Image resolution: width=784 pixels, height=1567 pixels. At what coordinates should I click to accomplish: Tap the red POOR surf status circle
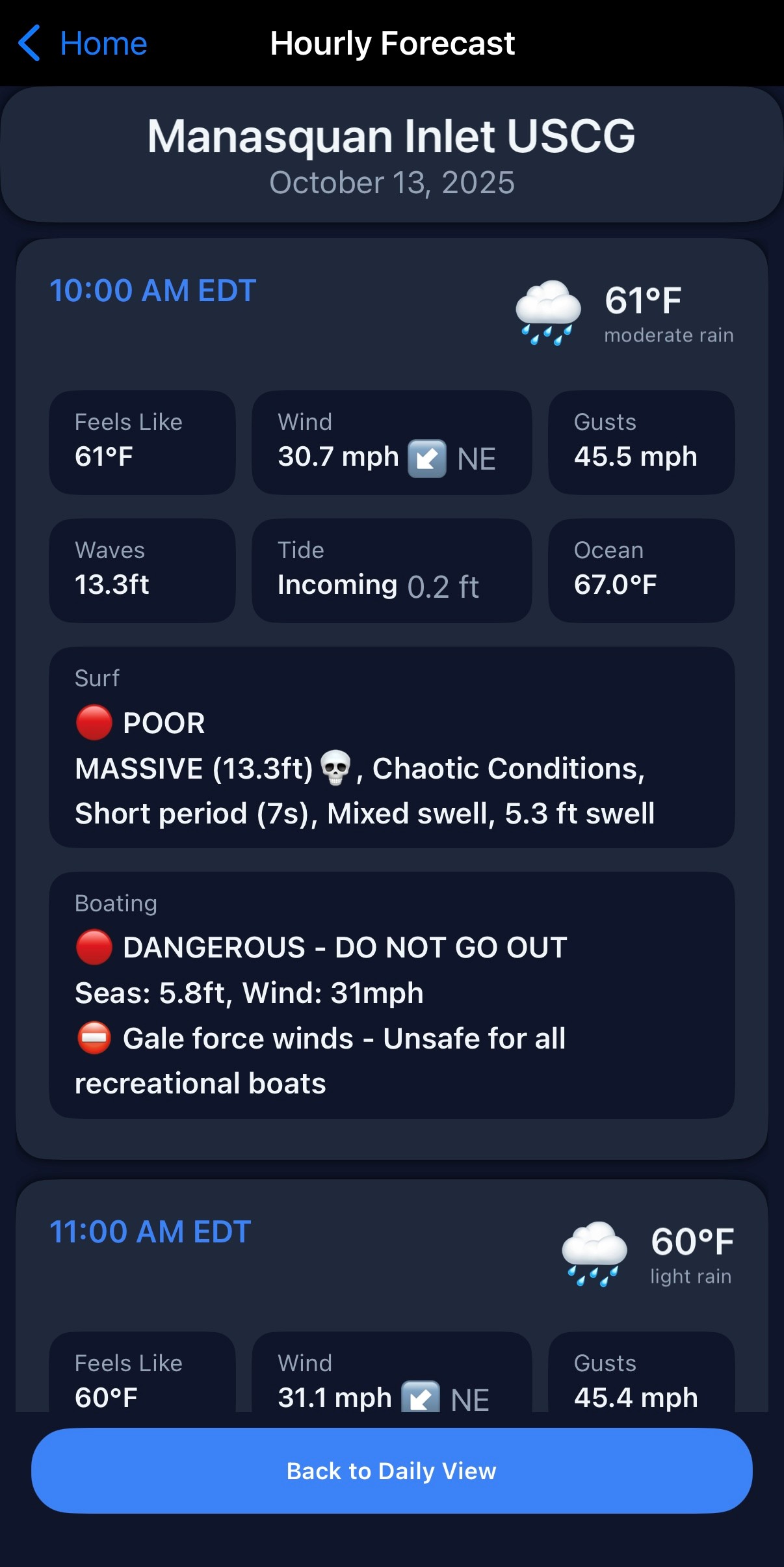94,723
